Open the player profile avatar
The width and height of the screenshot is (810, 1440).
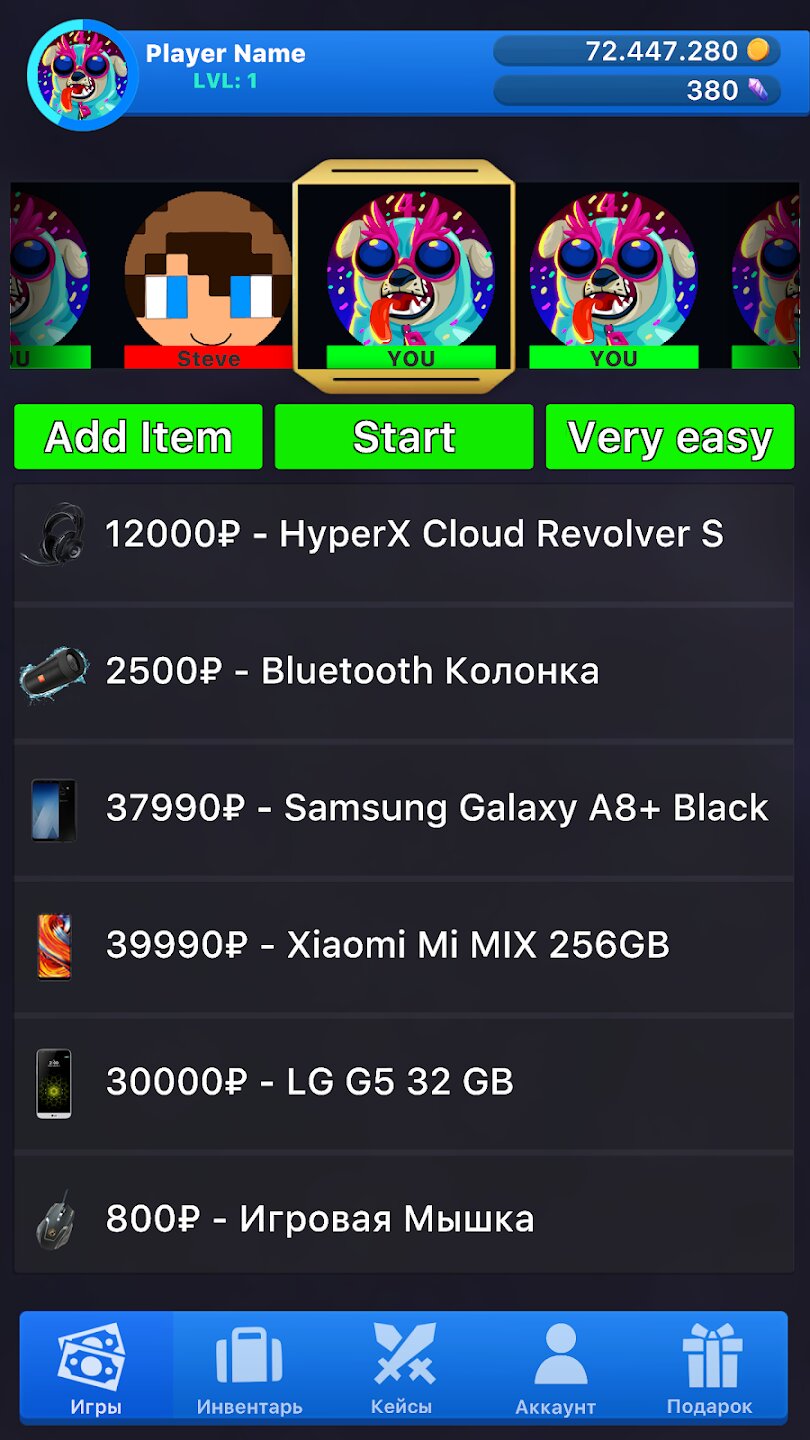click(82, 75)
